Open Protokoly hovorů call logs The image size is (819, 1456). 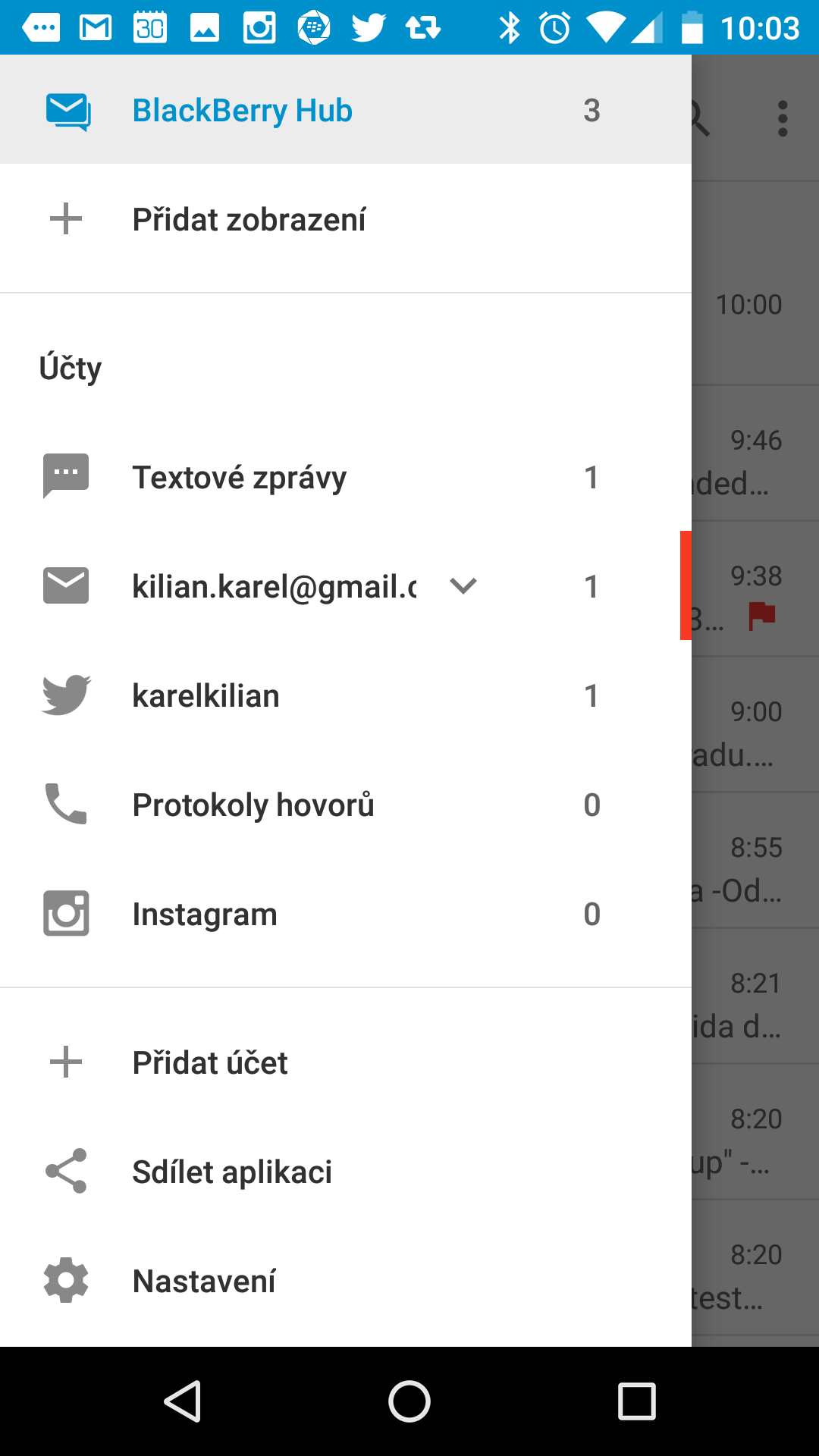click(346, 805)
